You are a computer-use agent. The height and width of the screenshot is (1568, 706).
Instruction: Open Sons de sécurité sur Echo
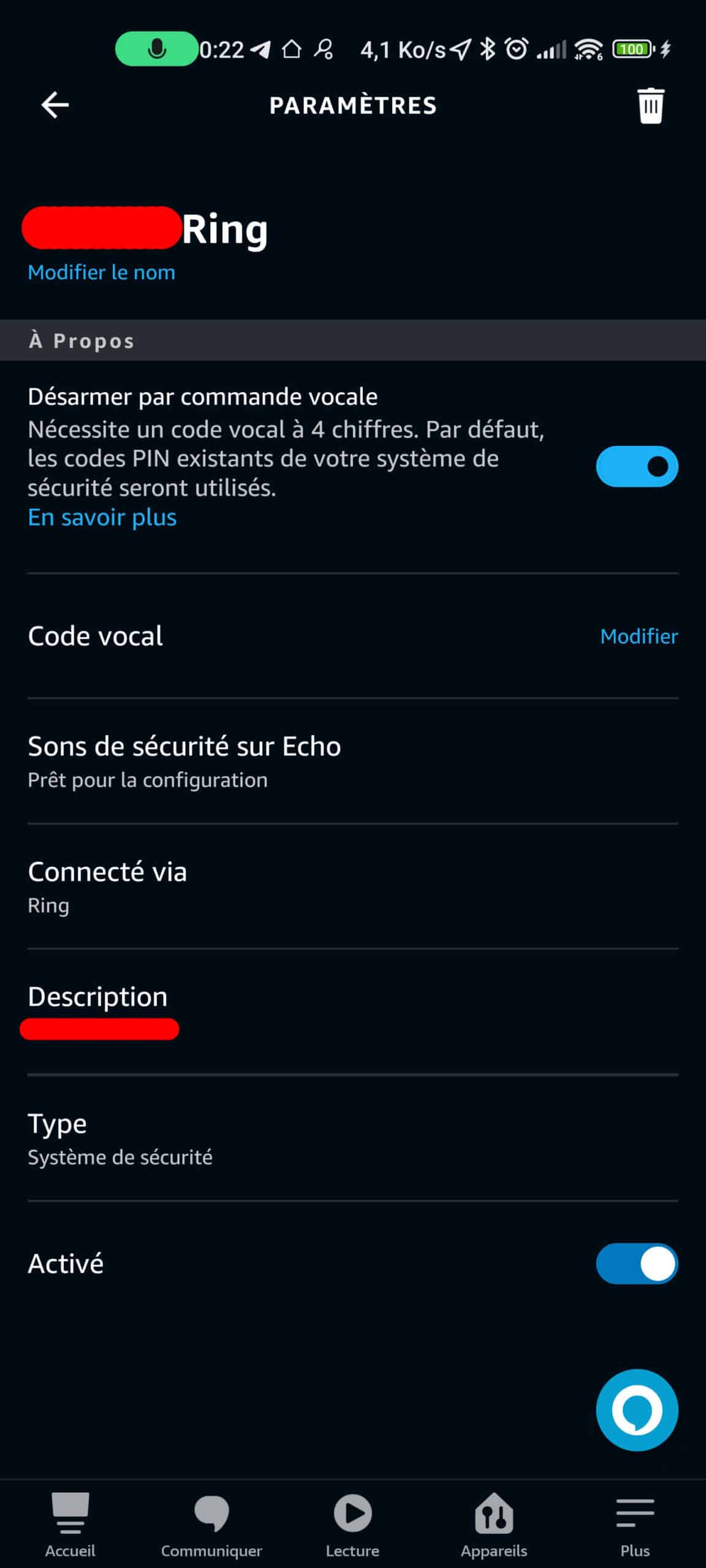coord(184,761)
